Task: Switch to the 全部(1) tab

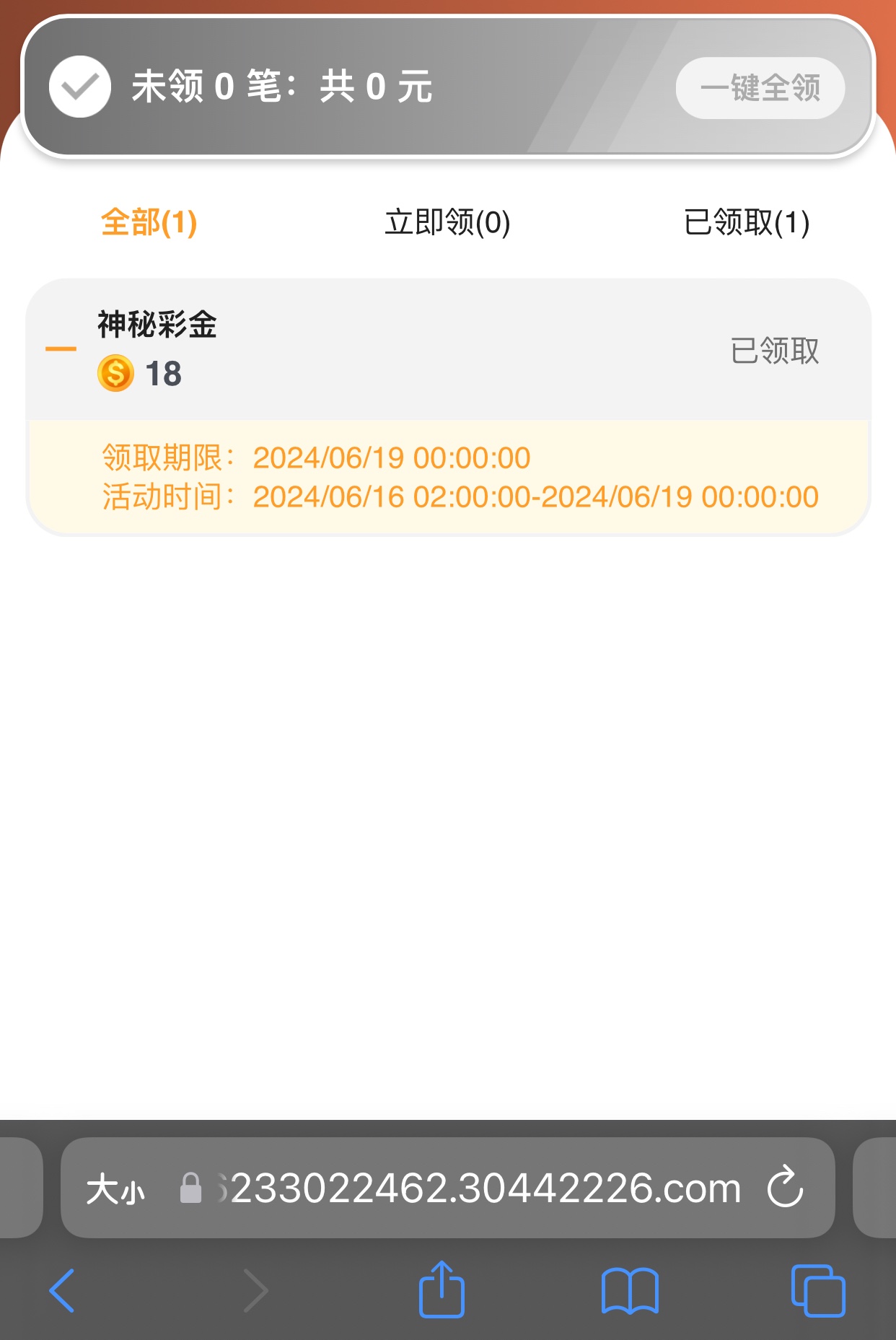Action: click(149, 222)
